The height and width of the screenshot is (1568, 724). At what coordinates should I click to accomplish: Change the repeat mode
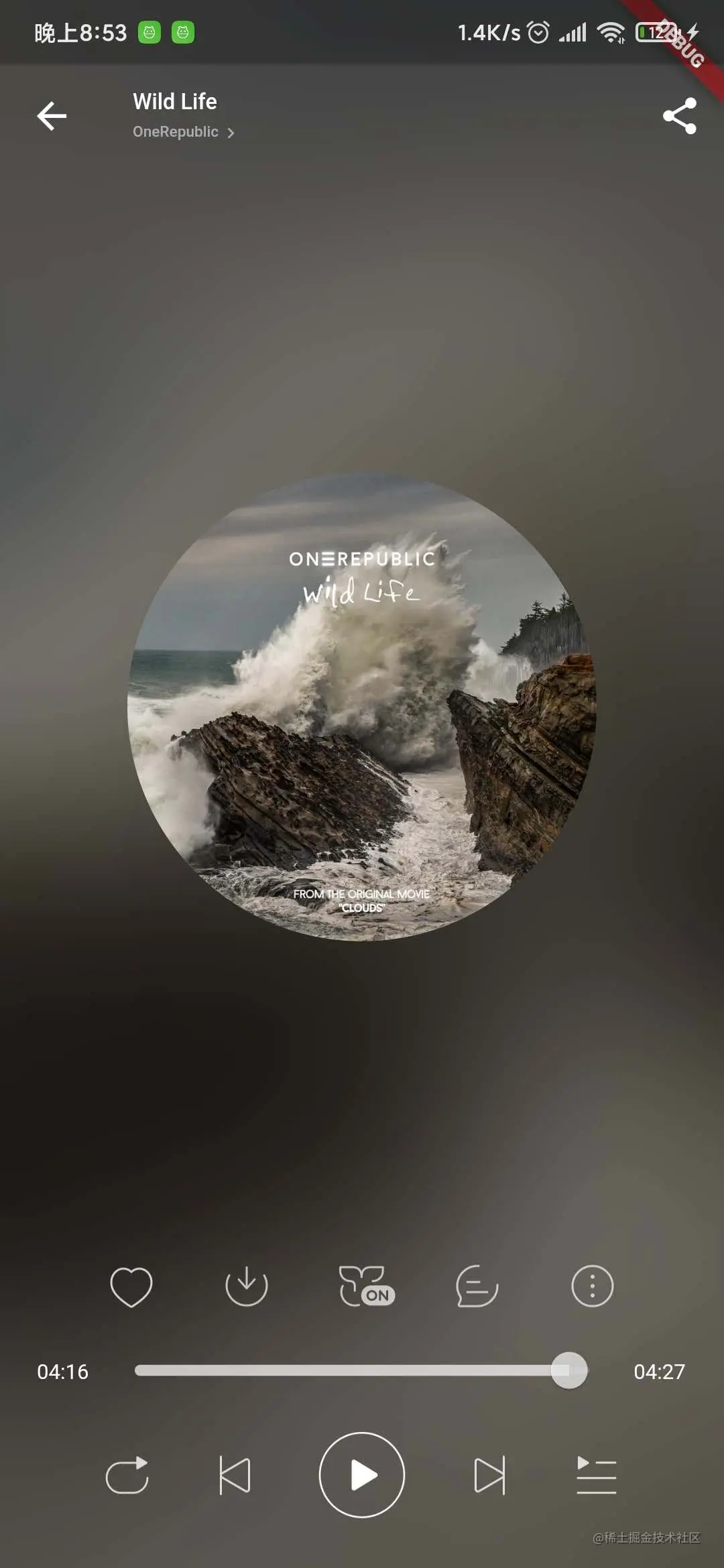pos(127,1475)
